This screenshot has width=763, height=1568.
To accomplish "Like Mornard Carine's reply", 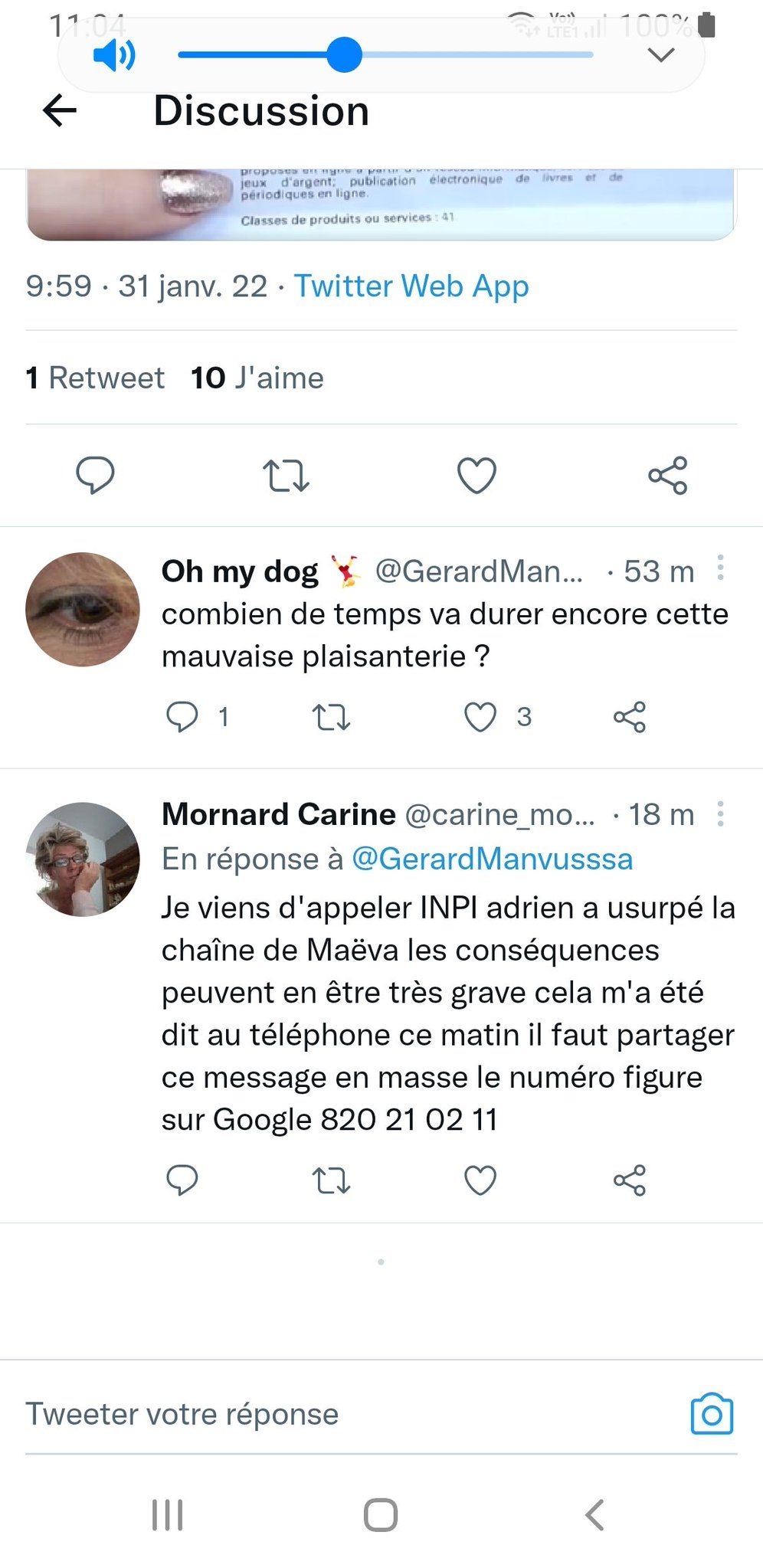I will 480,1180.
